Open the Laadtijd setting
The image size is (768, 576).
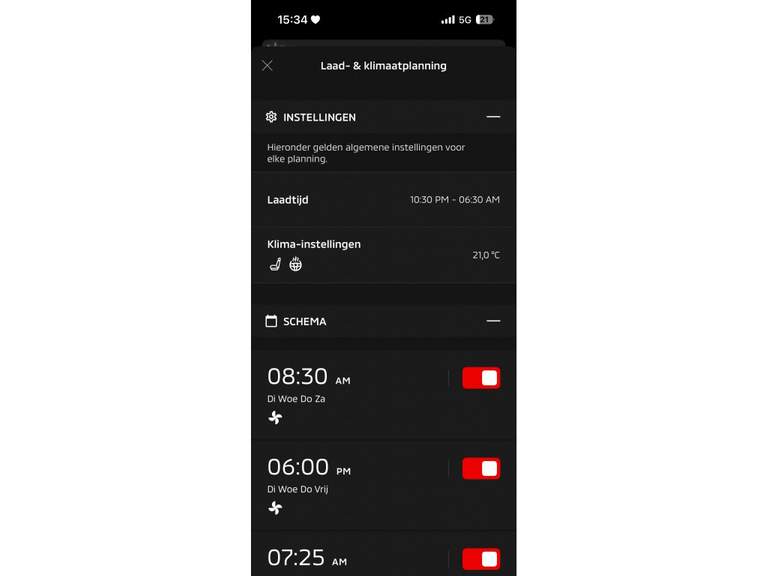(x=383, y=200)
